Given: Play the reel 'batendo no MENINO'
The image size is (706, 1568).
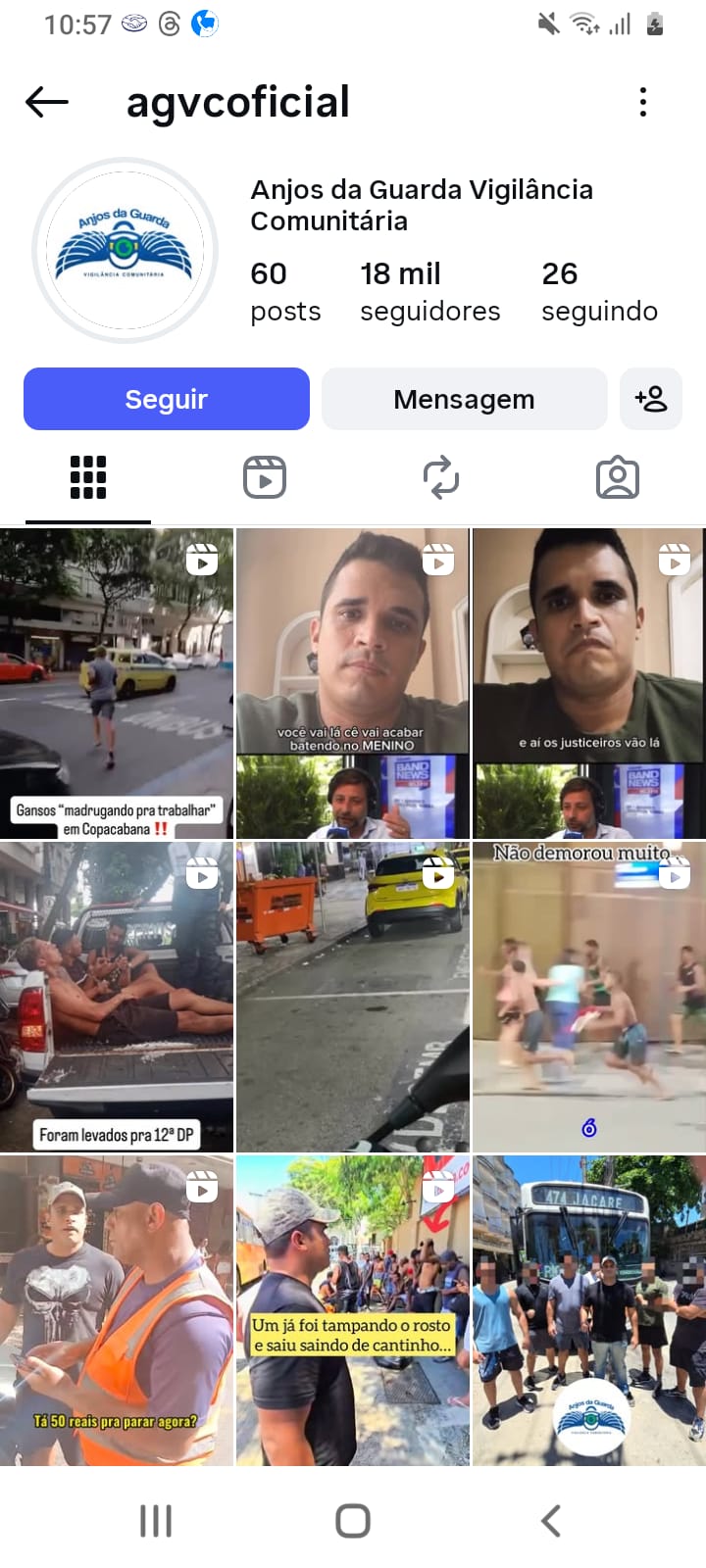Looking at the screenshot, I should [x=353, y=683].
